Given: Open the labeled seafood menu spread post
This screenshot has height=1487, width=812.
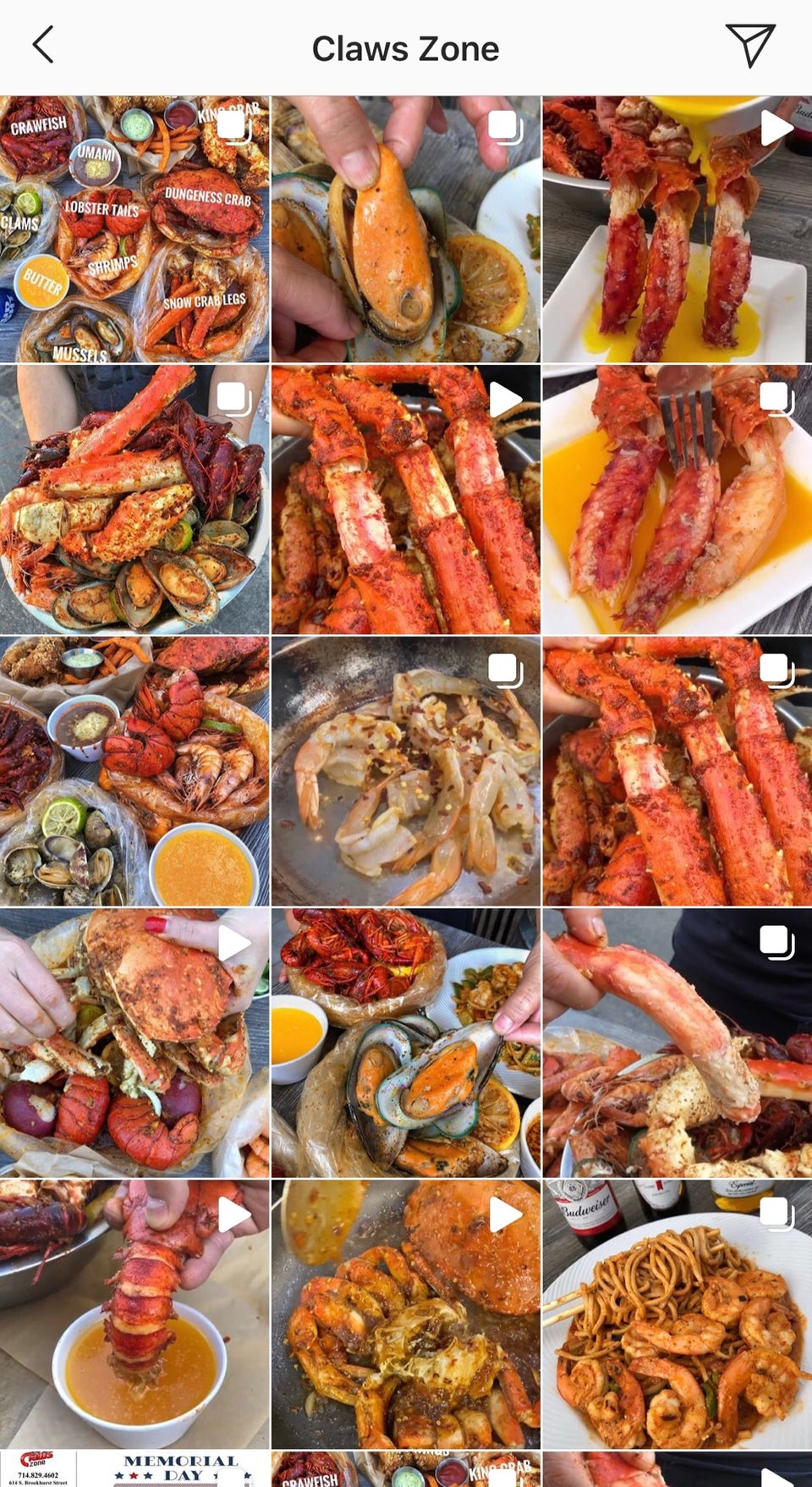Looking at the screenshot, I should pos(134,229).
